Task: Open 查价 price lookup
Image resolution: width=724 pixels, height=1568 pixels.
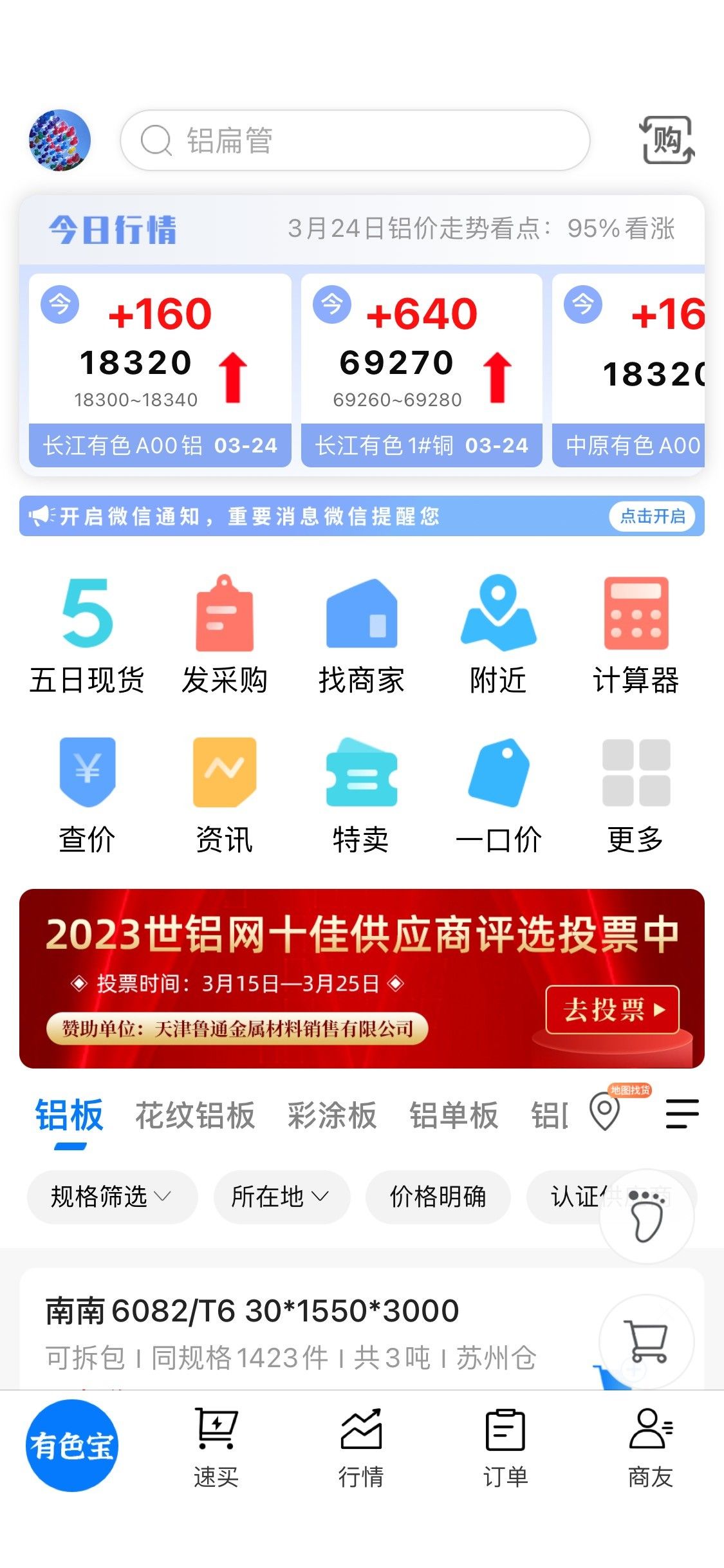Action: [87, 796]
